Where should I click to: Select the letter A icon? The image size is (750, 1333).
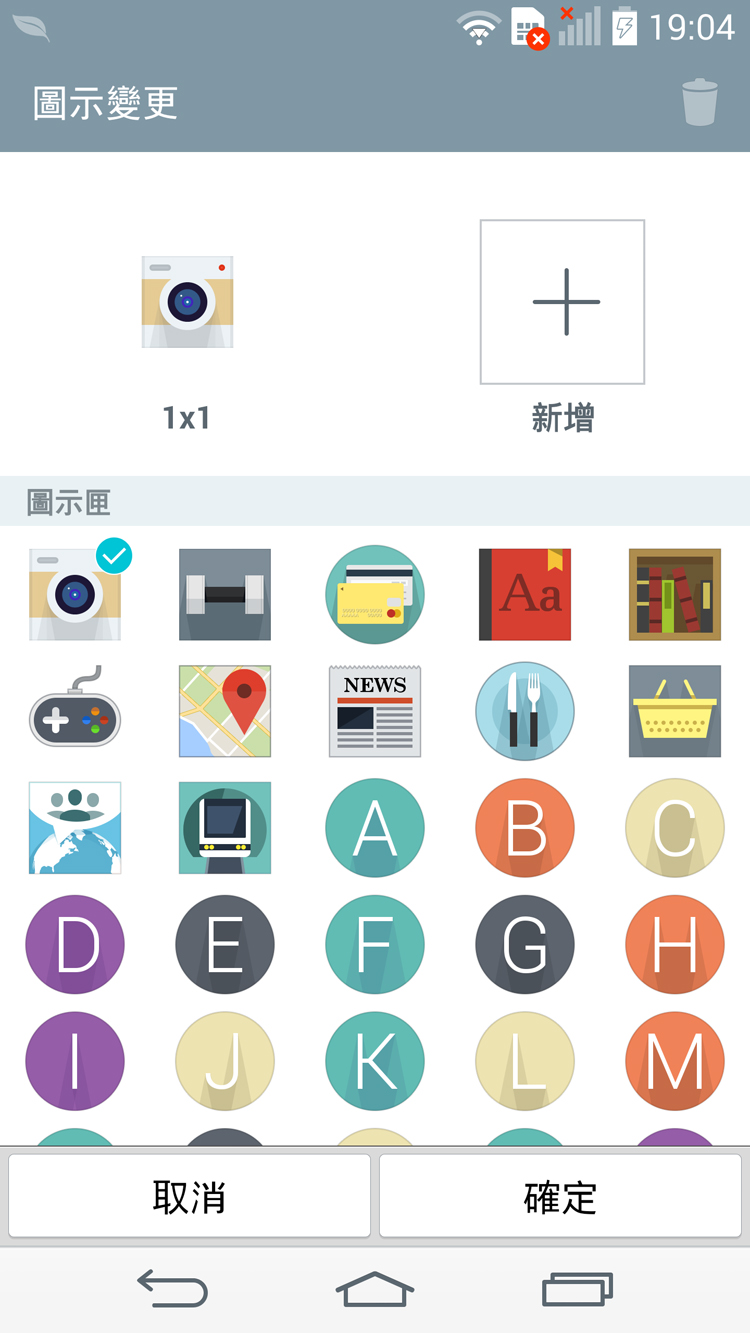pos(375,828)
